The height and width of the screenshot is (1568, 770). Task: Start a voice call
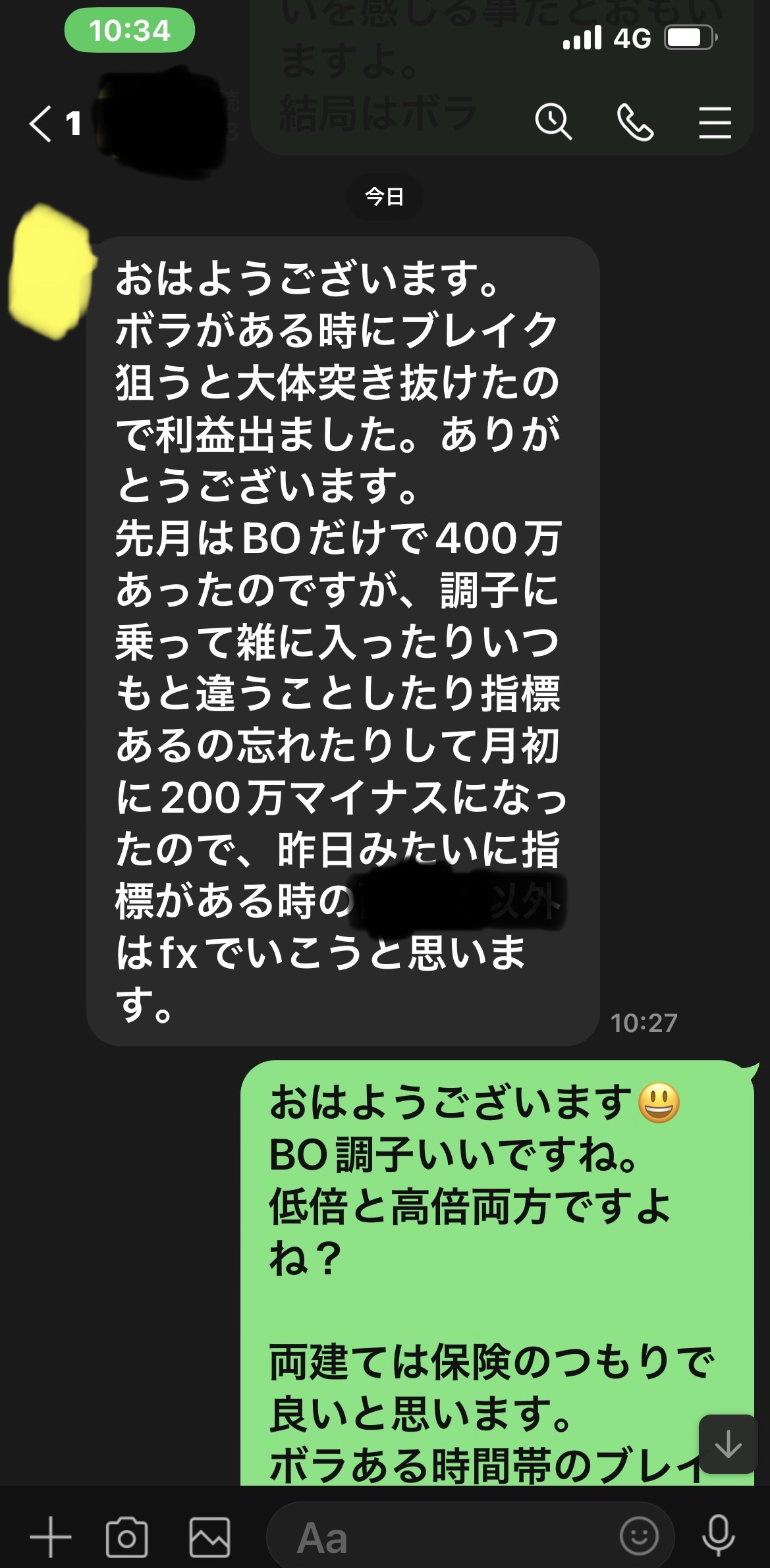point(635,123)
